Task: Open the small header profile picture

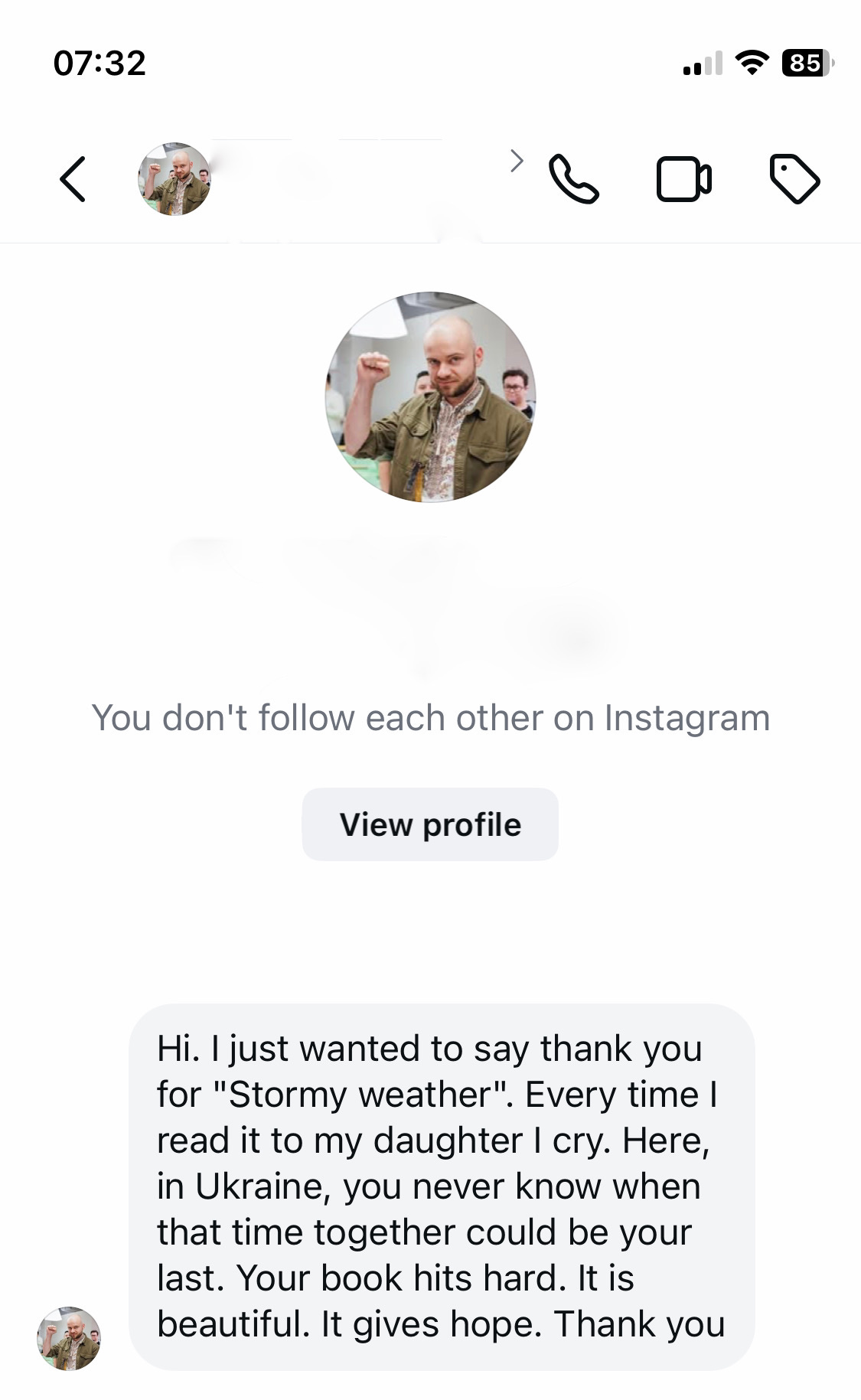Action: click(x=174, y=179)
